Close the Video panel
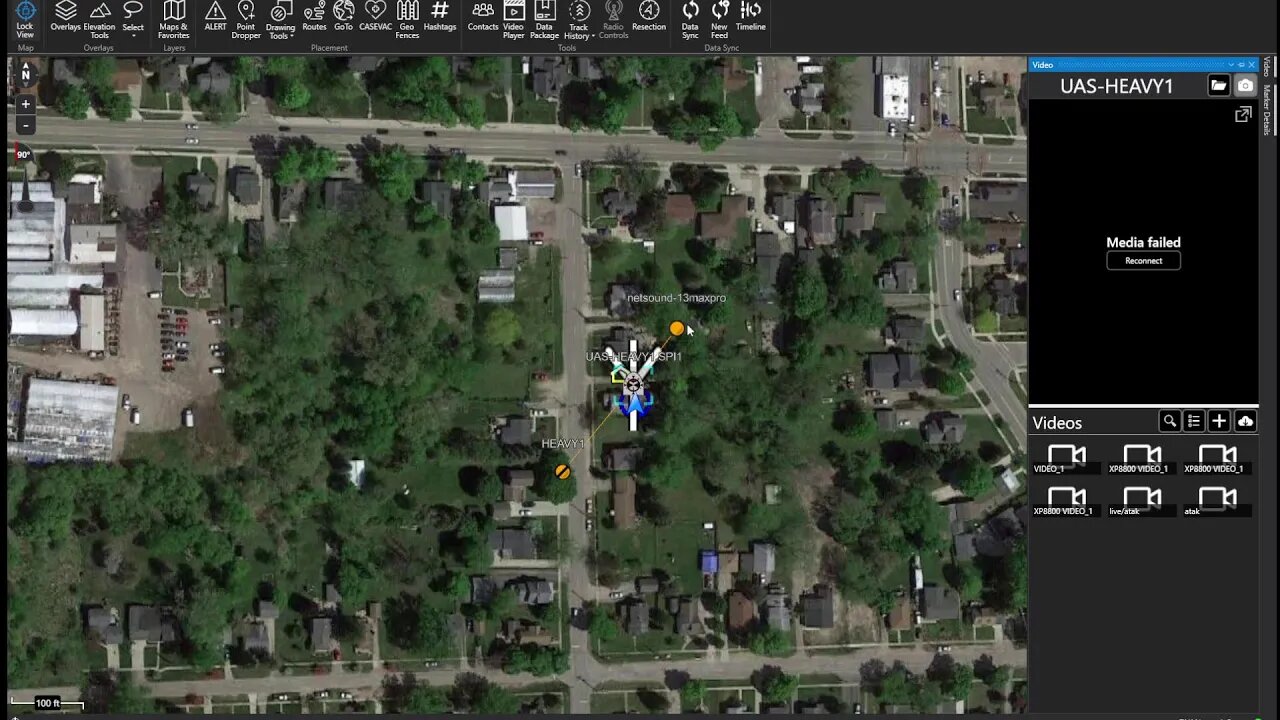The width and height of the screenshot is (1280, 720). click(x=1252, y=65)
